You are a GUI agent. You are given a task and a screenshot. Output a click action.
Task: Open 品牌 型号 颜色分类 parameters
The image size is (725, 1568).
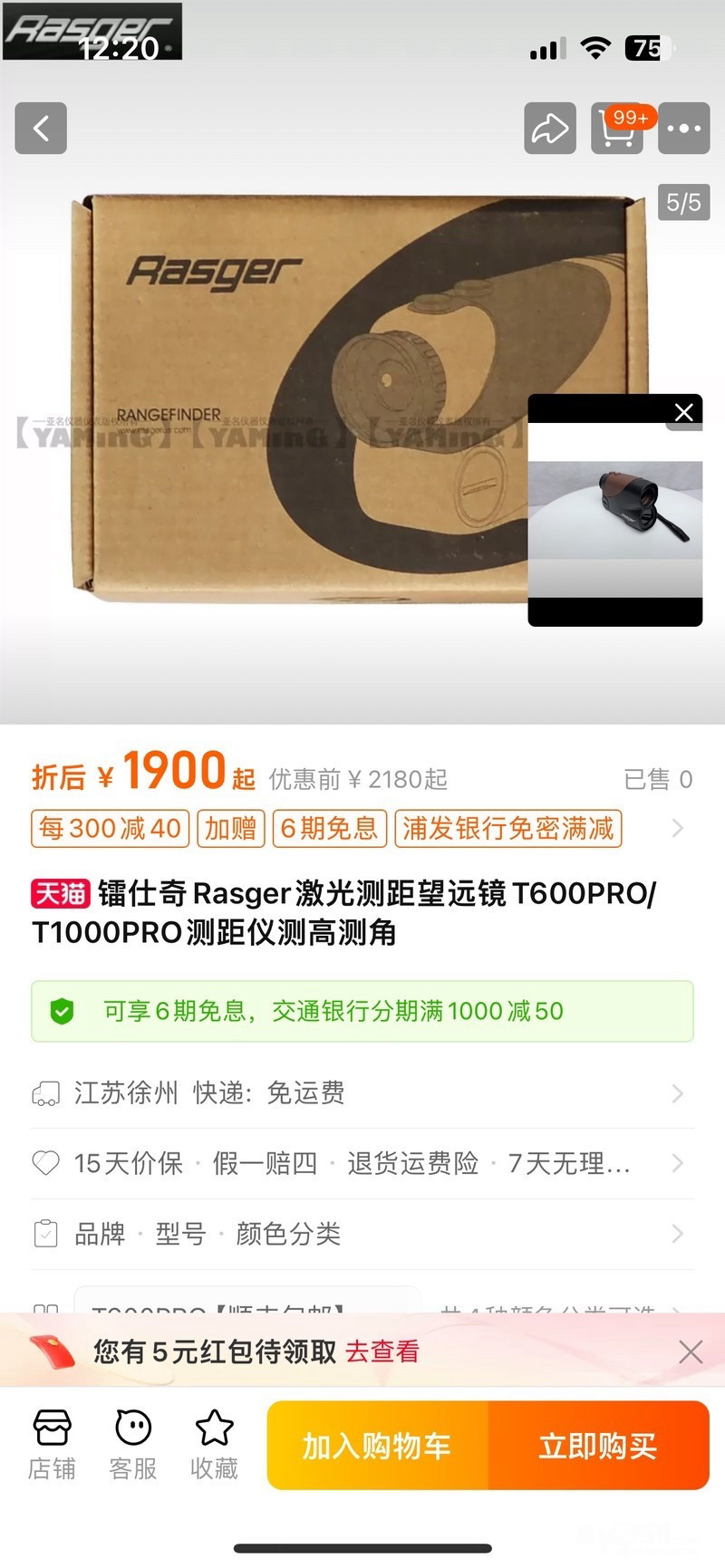click(362, 1233)
